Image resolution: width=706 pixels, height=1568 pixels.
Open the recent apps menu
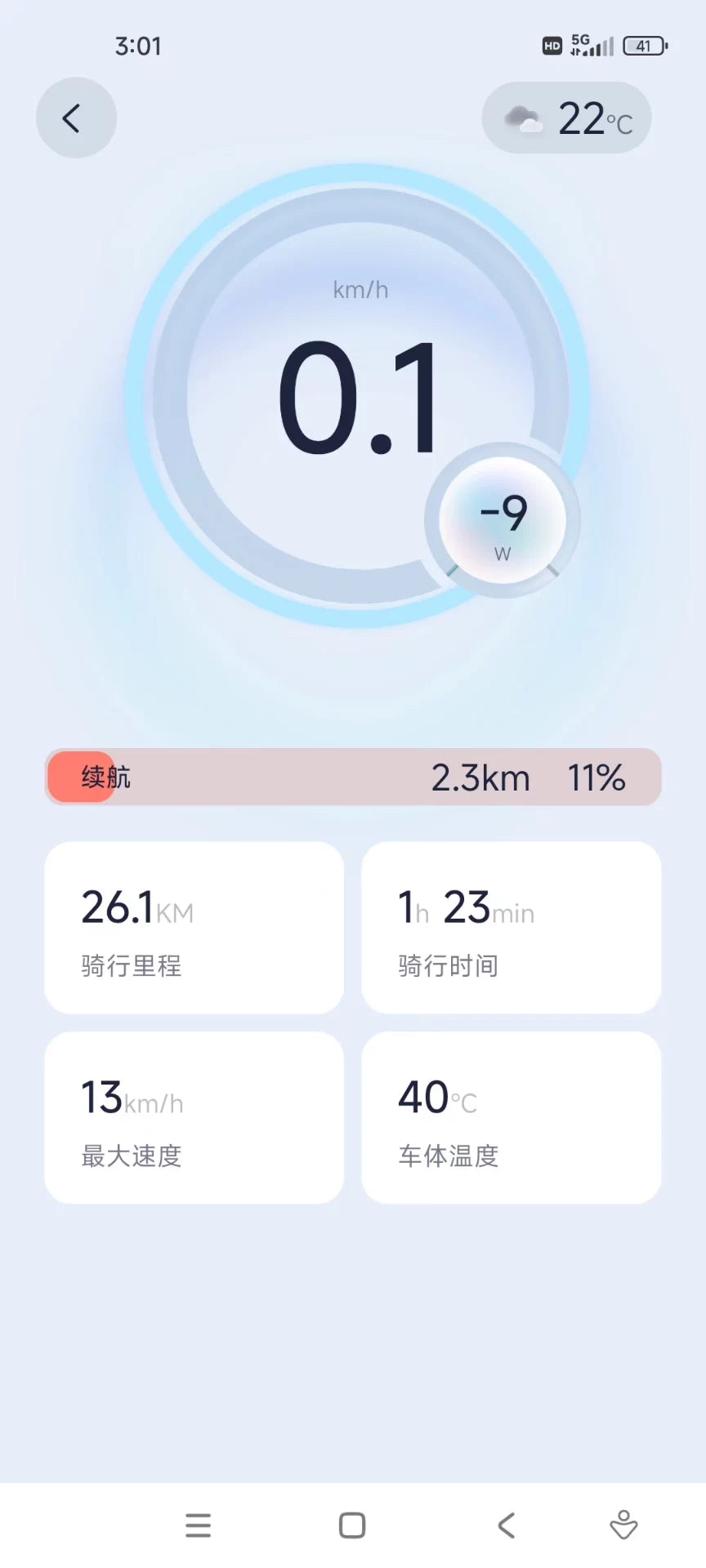pyautogui.click(x=198, y=1525)
